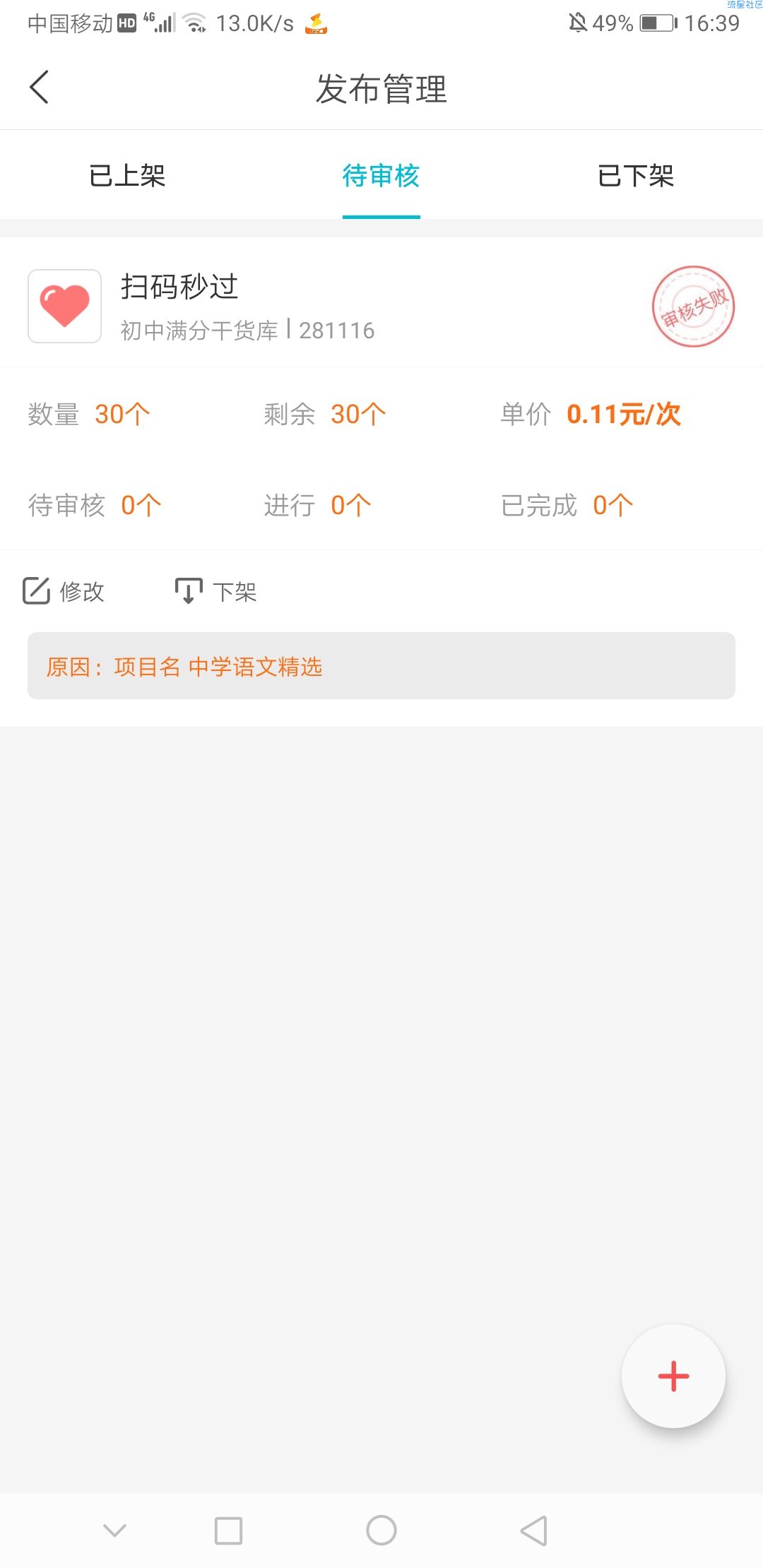Select the 待审核 tab
Screen dimensions: 763x1568
[381, 175]
